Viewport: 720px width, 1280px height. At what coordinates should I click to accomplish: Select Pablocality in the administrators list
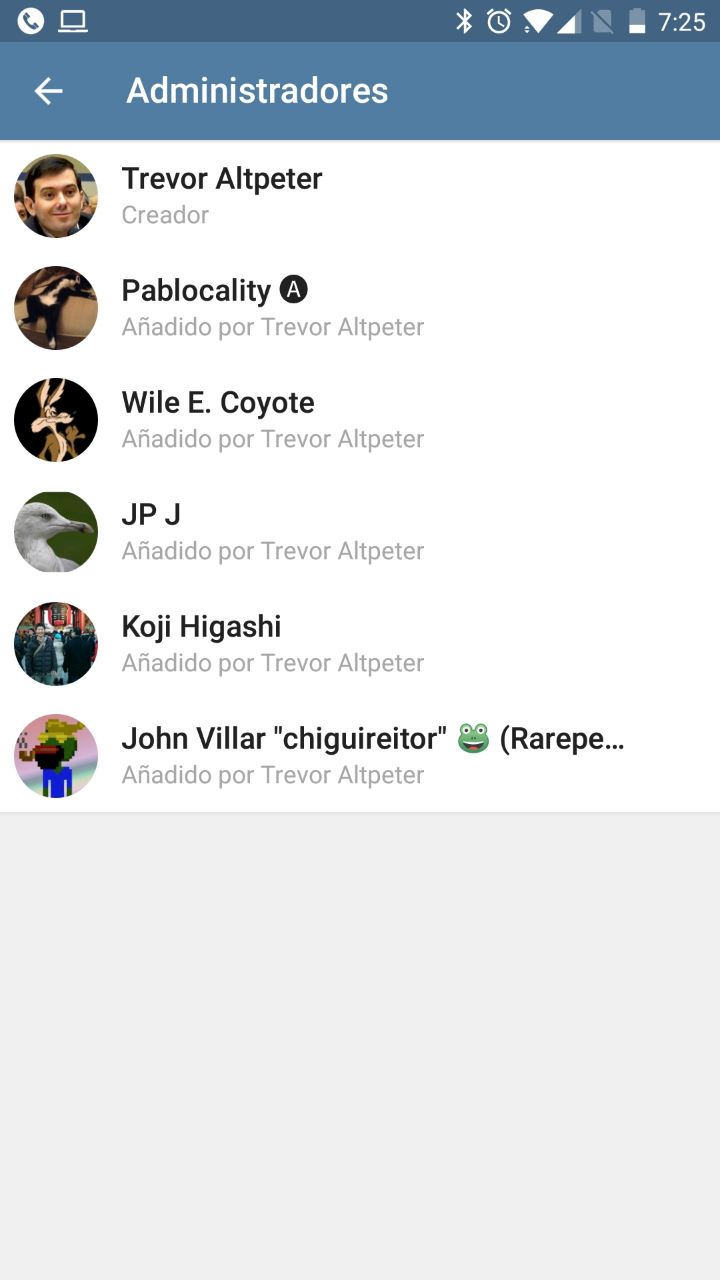pyautogui.click(x=360, y=308)
